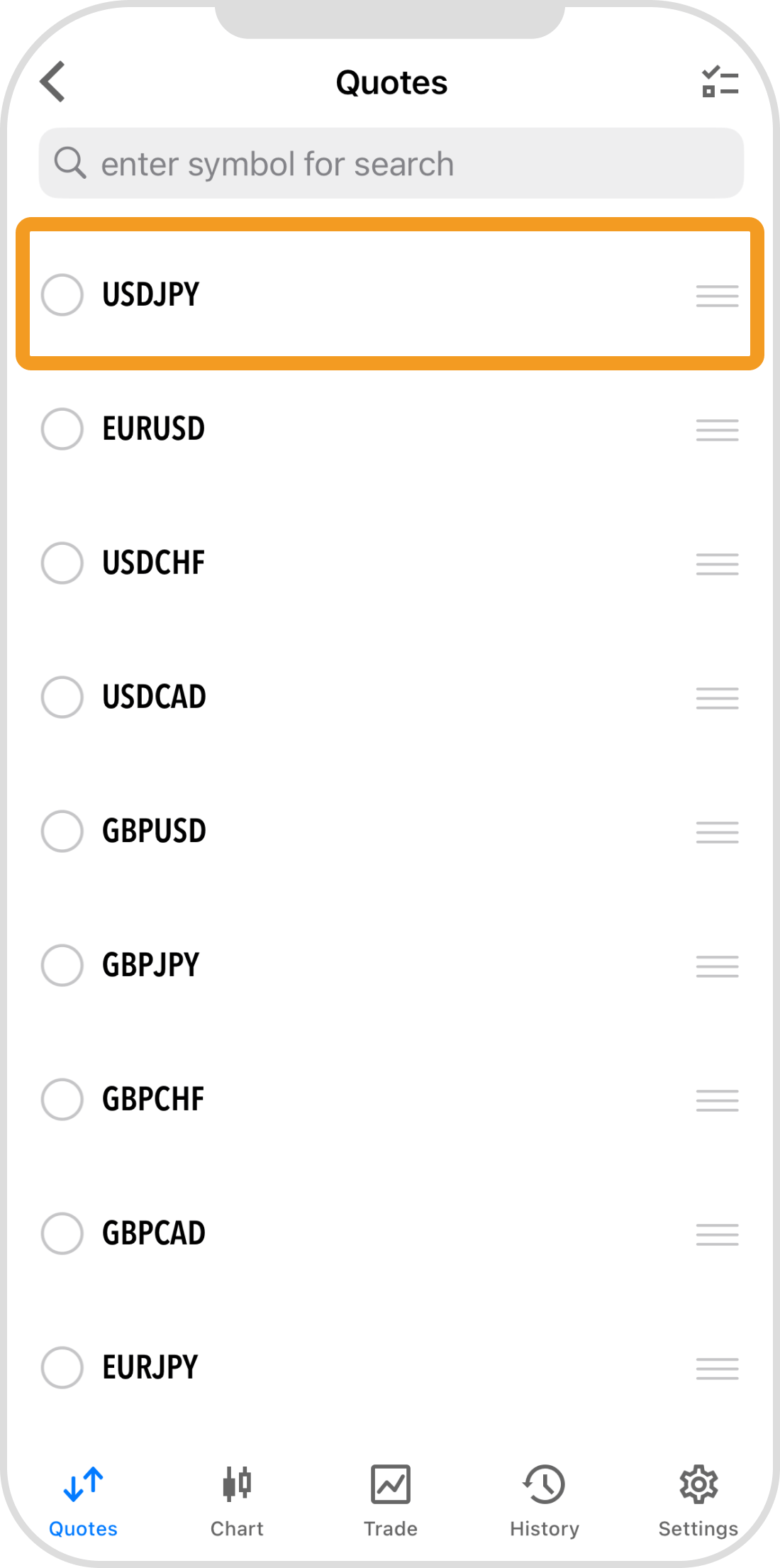Tick the GBPJPY selection circle

[62, 965]
